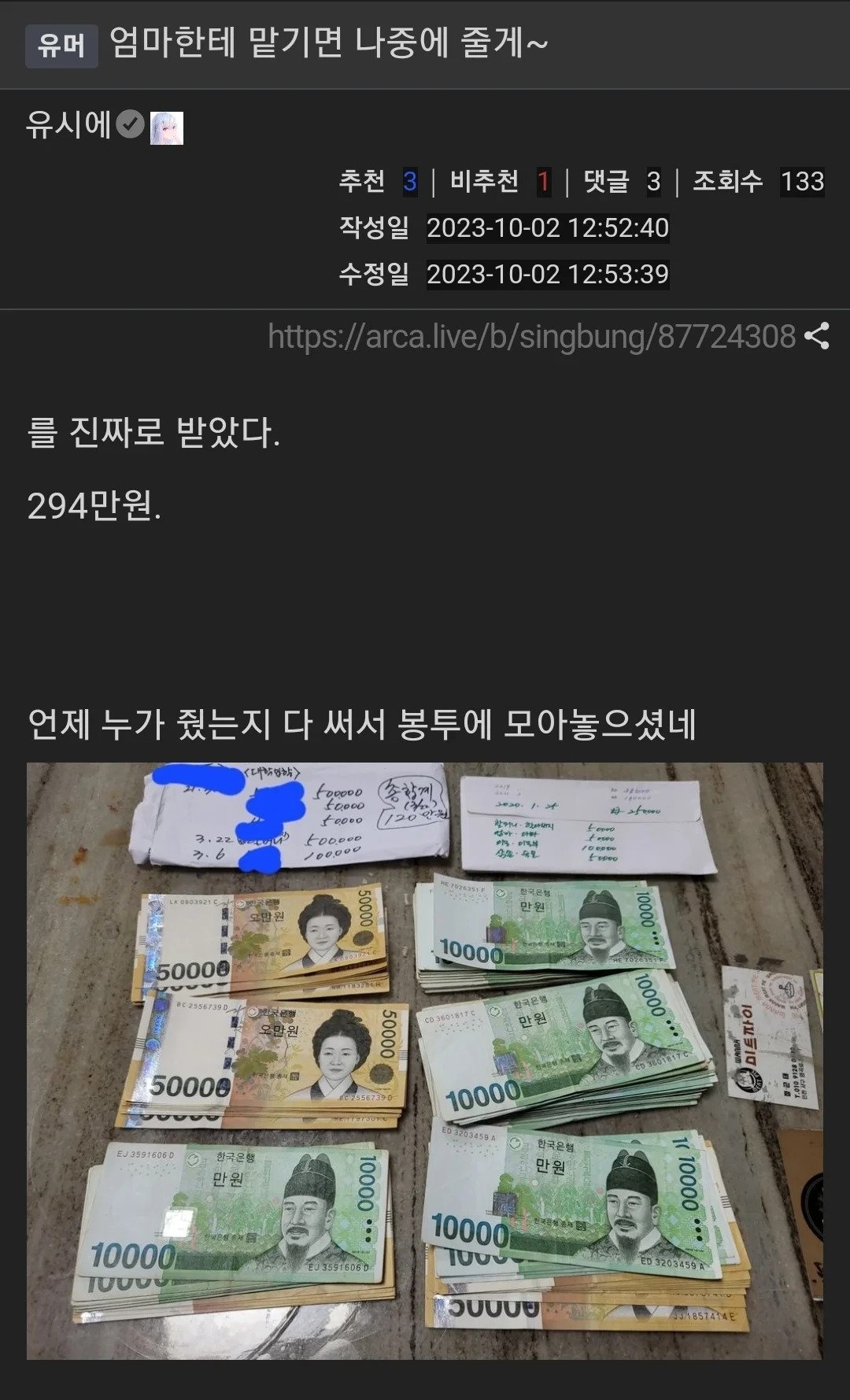This screenshot has height=1400, width=850.
Task: Tap the 유머 category badge
Action: pos(61,46)
